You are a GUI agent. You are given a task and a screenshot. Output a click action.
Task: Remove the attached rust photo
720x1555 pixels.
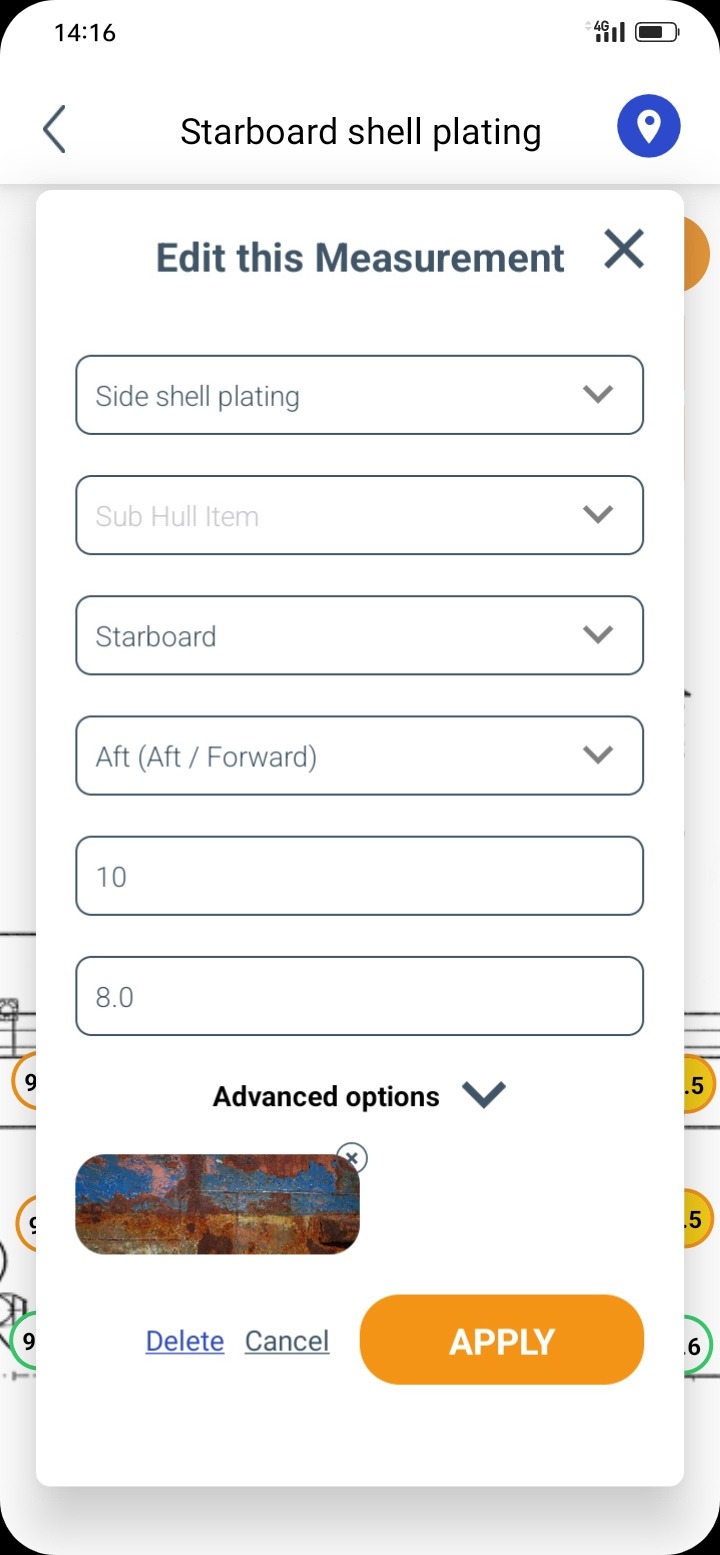click(x=352, y=1158)
